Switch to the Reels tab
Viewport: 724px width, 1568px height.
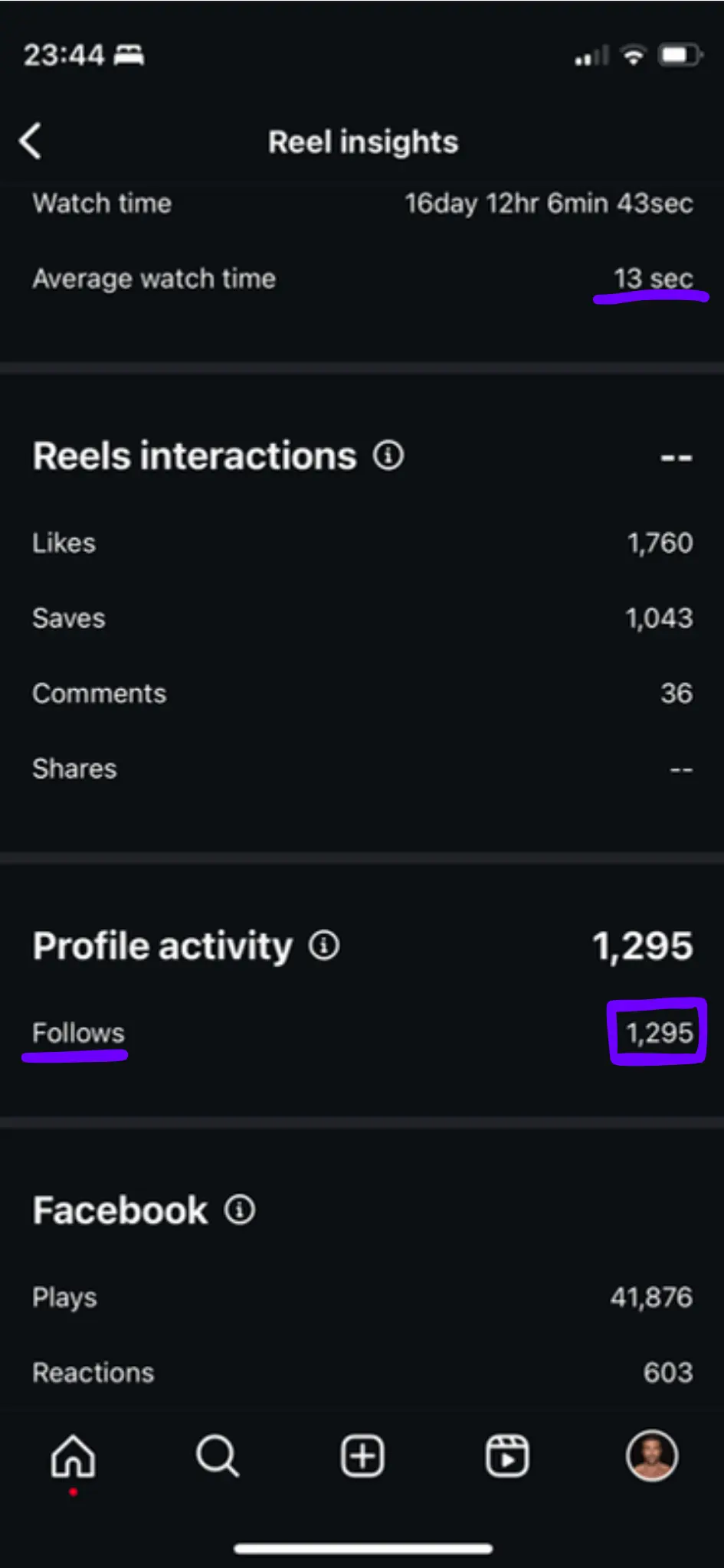pos(507,1455)
